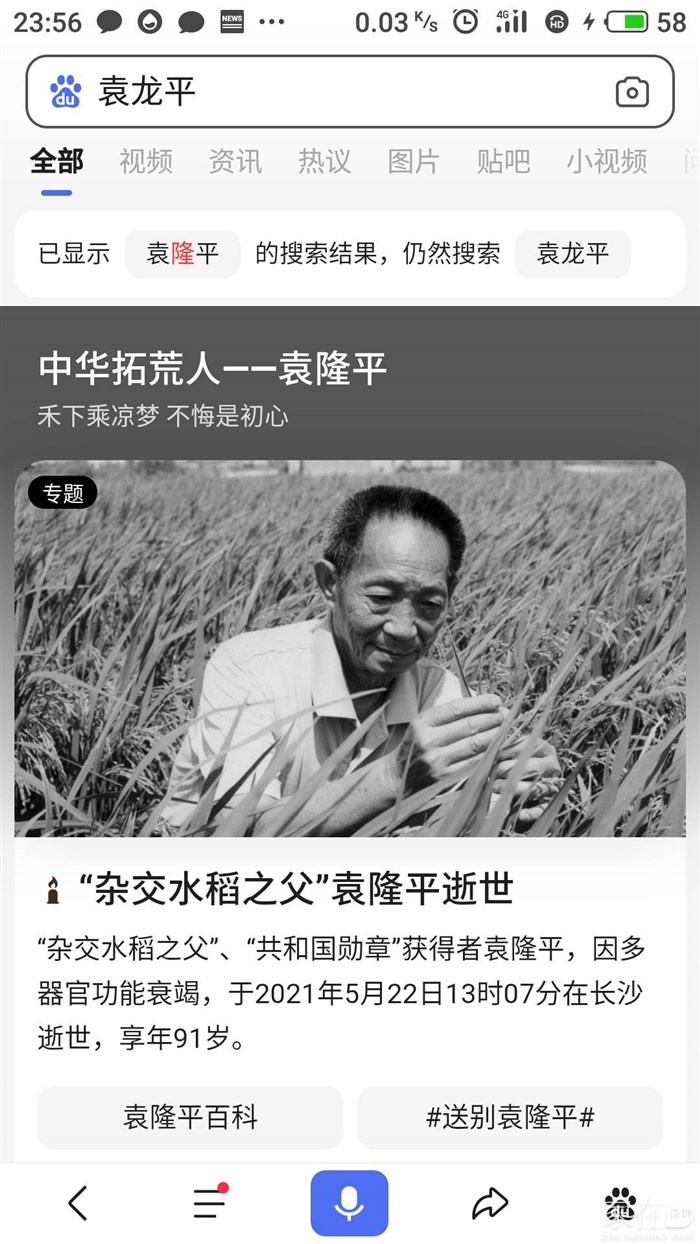
Task: Select the 图片 tab
Action: click(413, 161)
